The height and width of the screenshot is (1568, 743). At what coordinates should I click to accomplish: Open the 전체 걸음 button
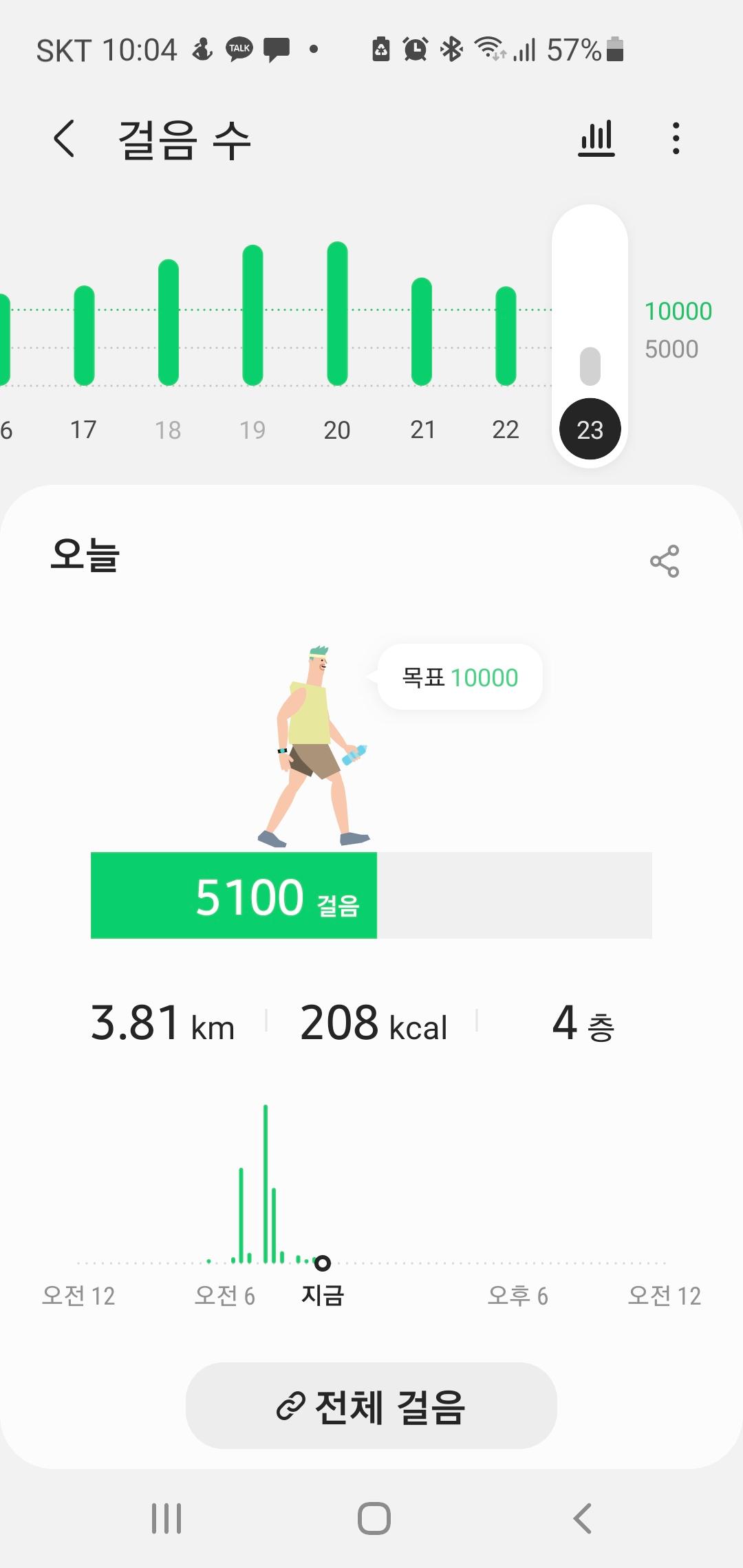tap(371, 1405)
